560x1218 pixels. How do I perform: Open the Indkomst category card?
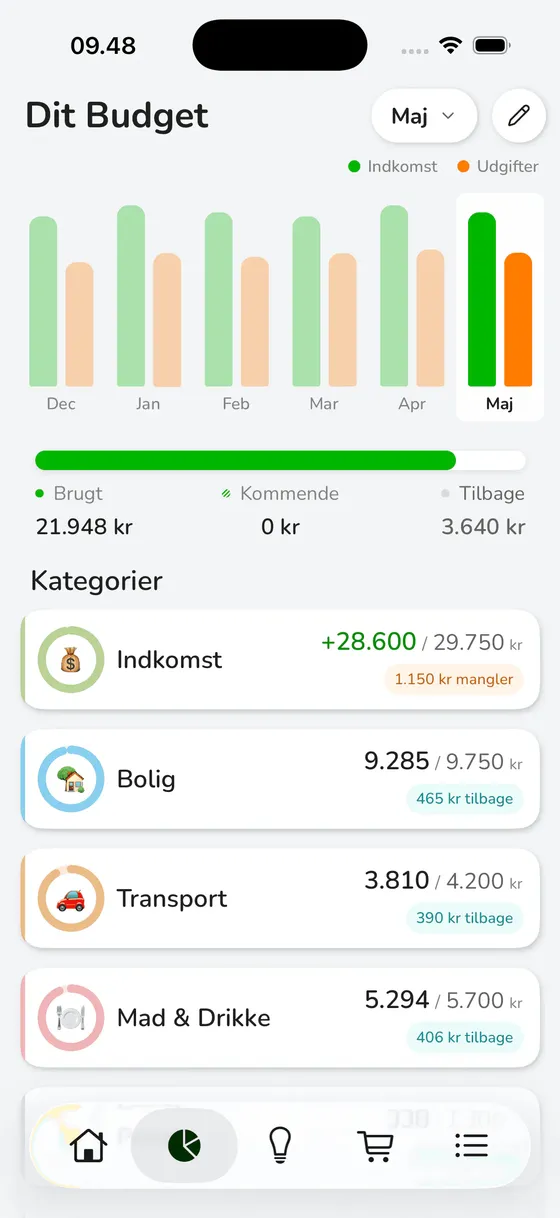281,660
